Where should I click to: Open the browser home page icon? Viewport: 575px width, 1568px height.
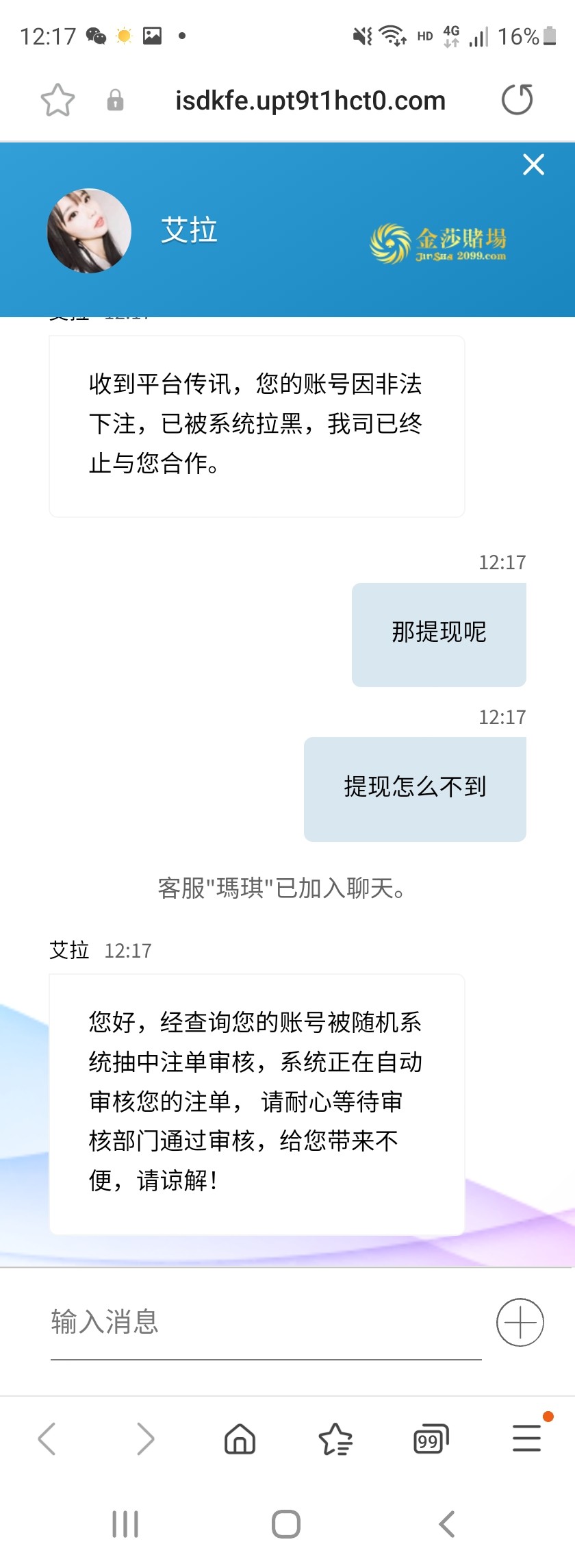[240, 1439]
